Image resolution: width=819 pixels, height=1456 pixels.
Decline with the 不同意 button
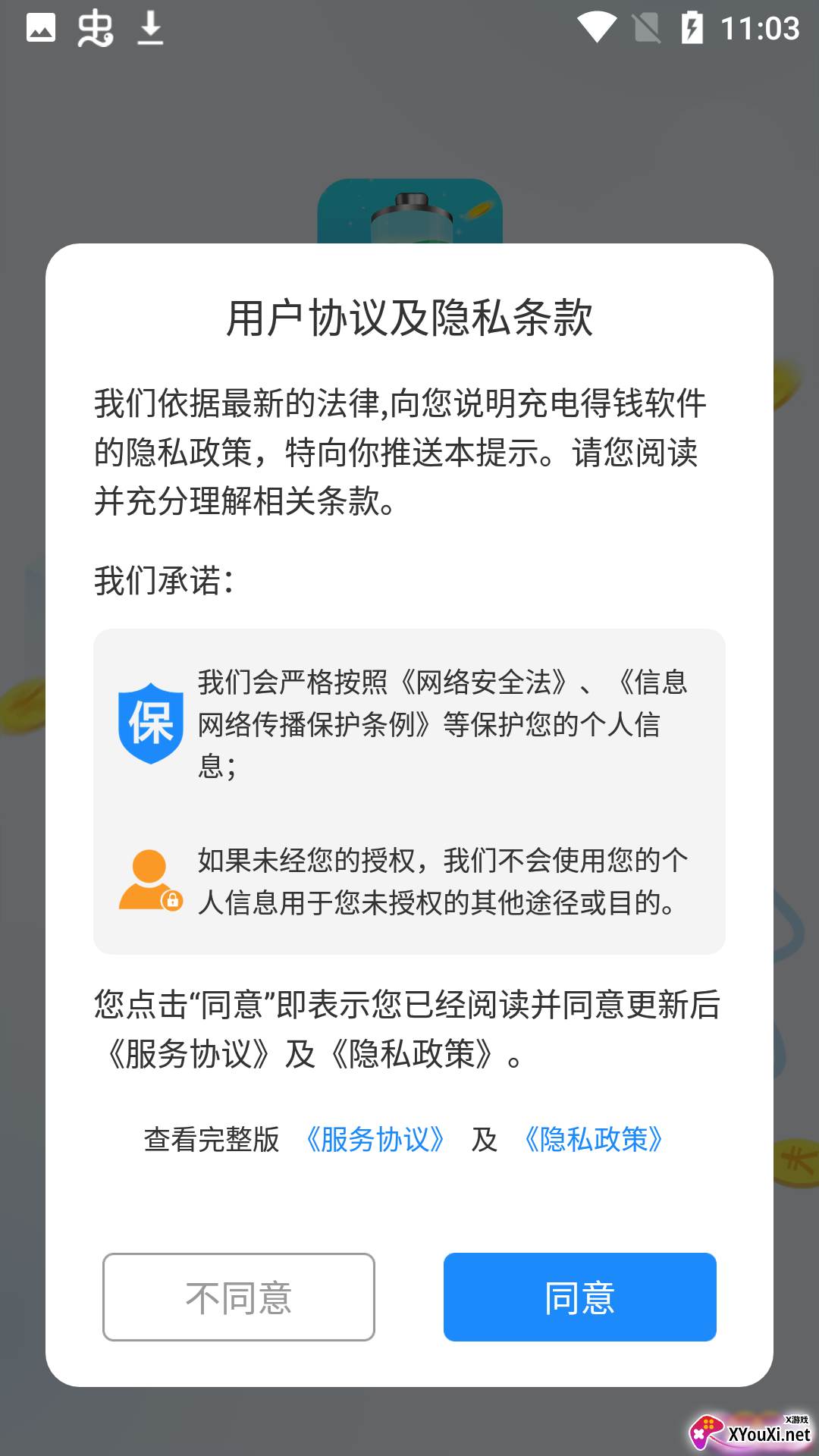coord(239,1297)
